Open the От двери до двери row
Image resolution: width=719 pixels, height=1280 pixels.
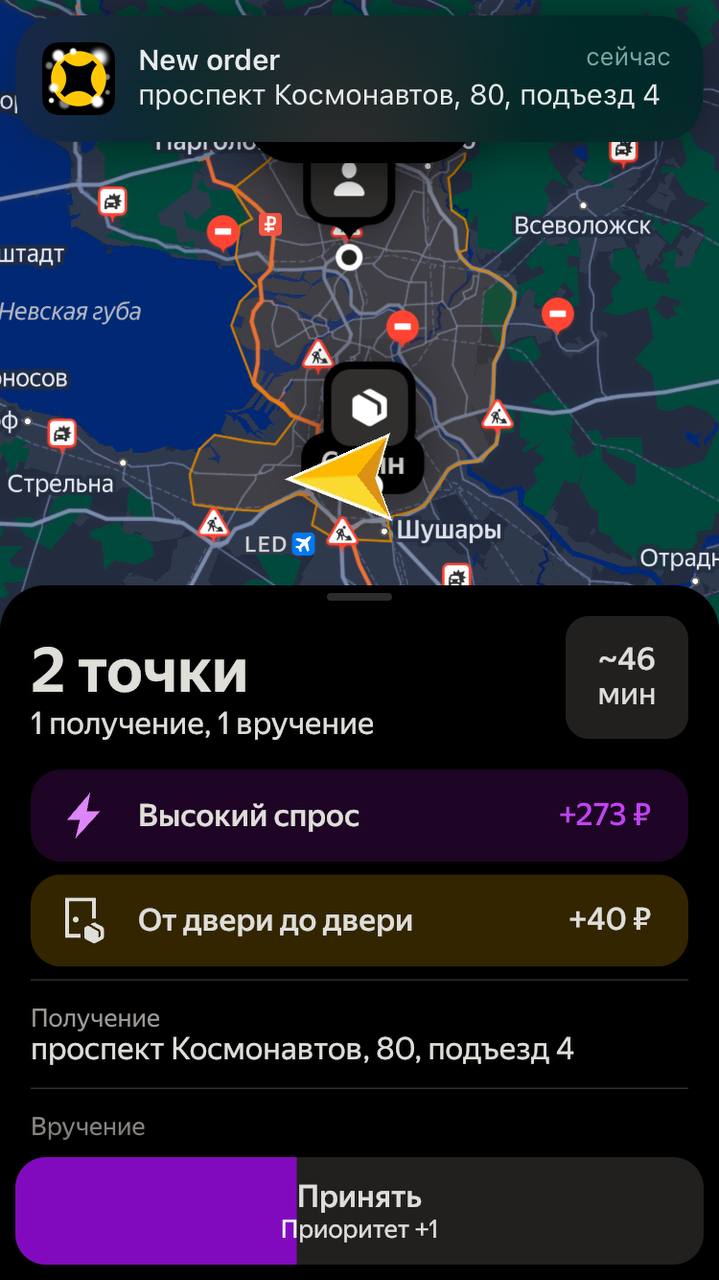tap(359, 920)
